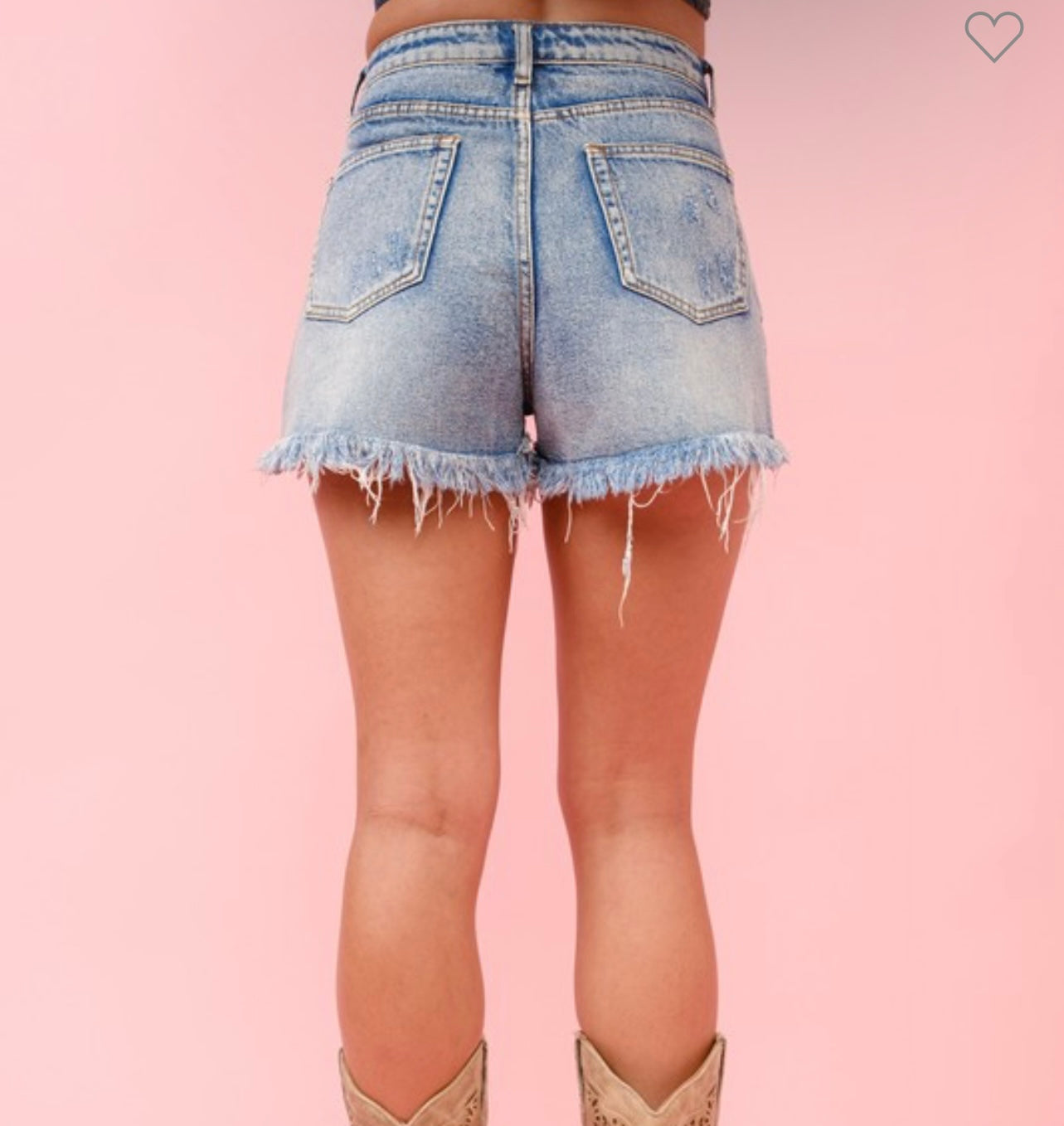Viewport: 1064px width, 1126px height.
Task: Add these denim shorts to favorites
Action: click(x=994, y=36)
